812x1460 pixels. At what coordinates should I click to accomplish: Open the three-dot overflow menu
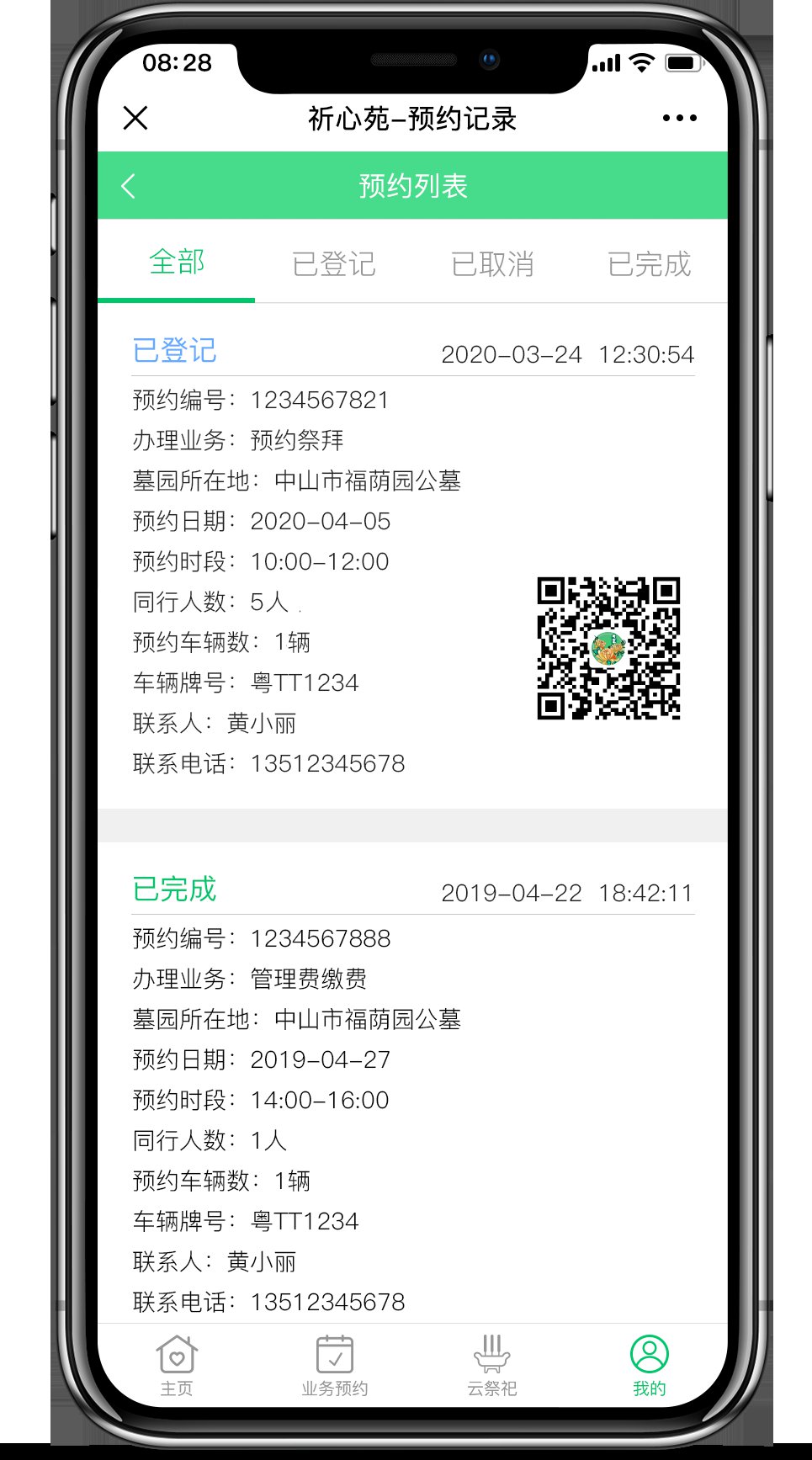679,118
